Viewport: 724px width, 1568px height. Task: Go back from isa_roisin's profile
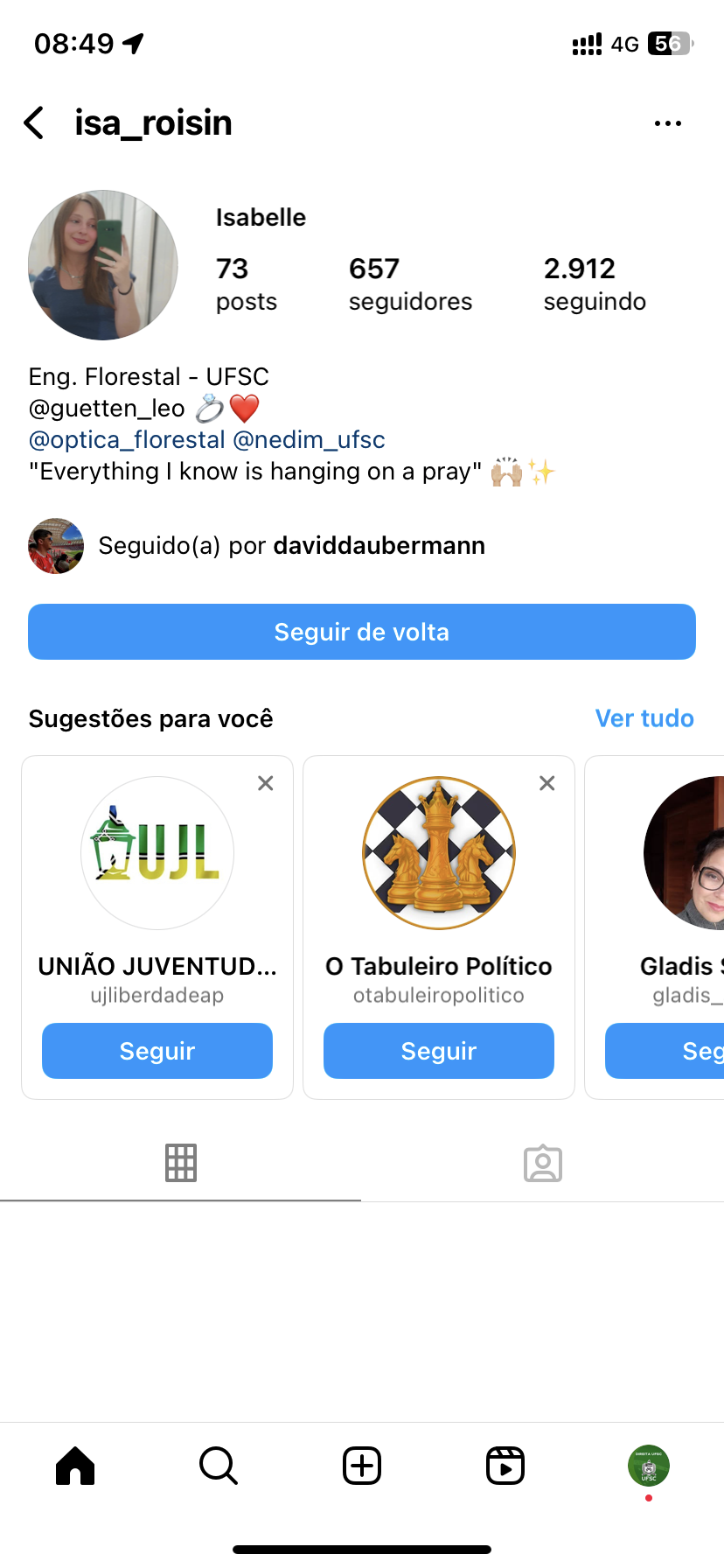click(35, 123)
